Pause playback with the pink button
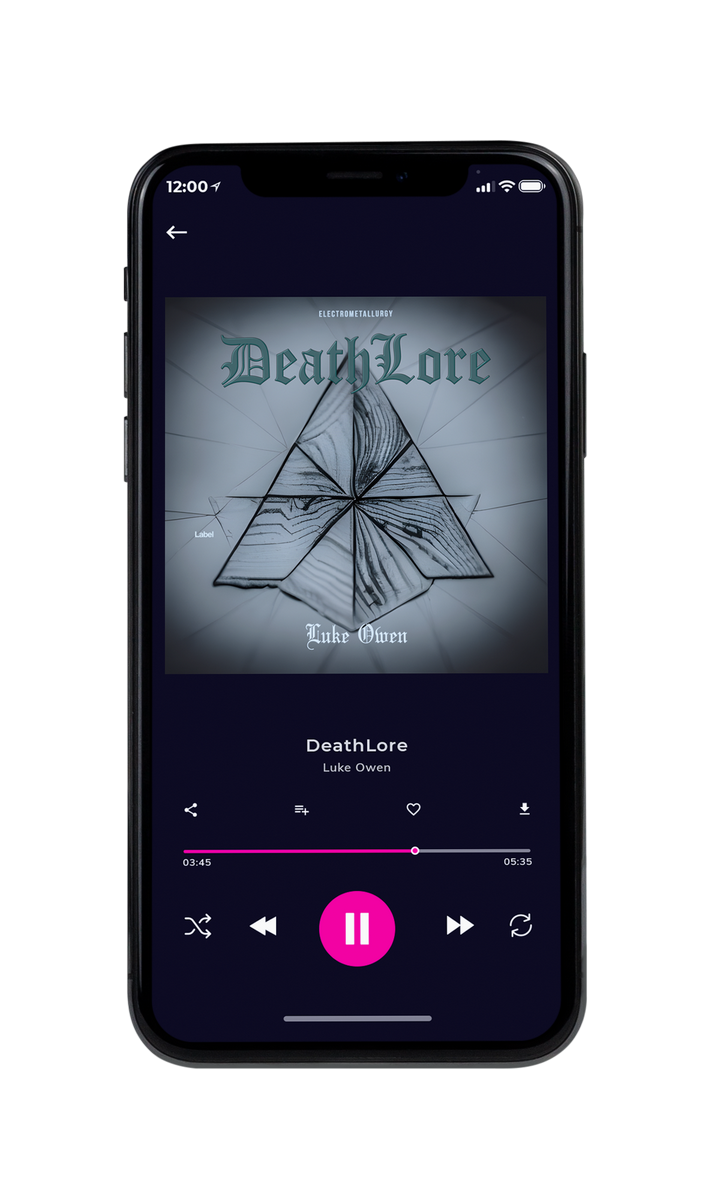The width and height of the screenshot is (720, 1200). coord(357,929)
